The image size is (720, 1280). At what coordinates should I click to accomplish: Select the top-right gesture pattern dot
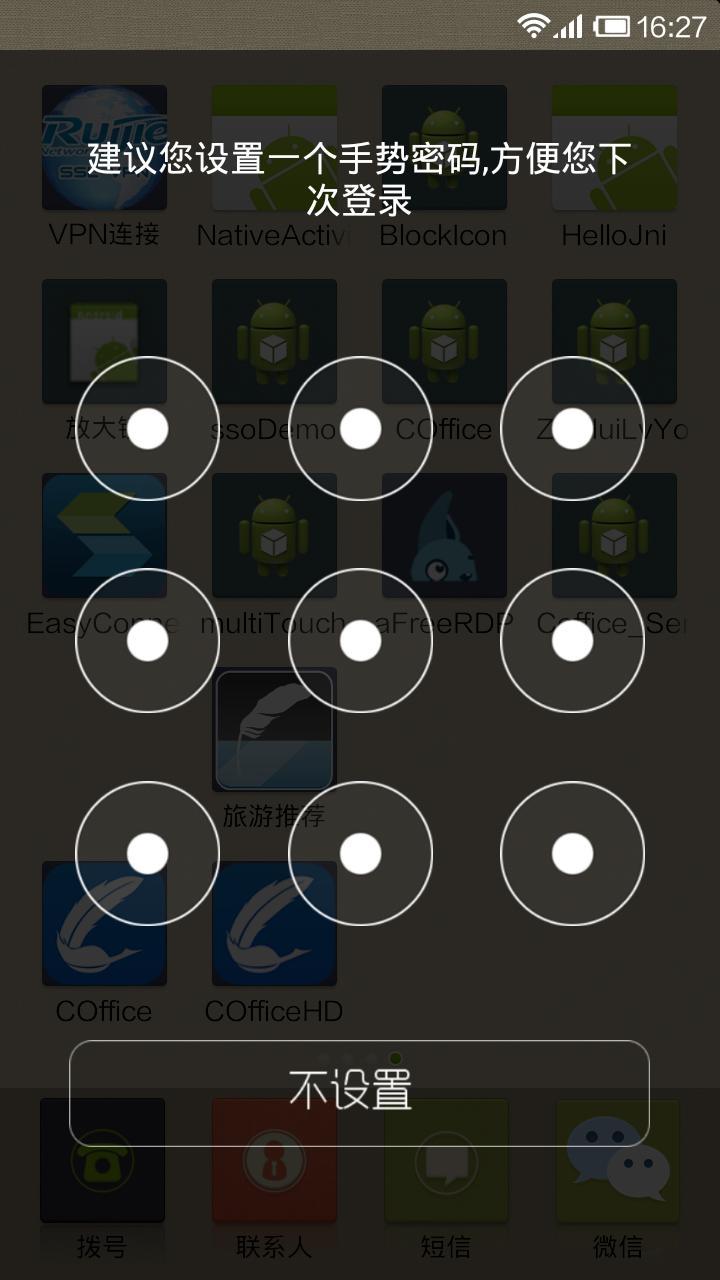[x=572, y=429]
